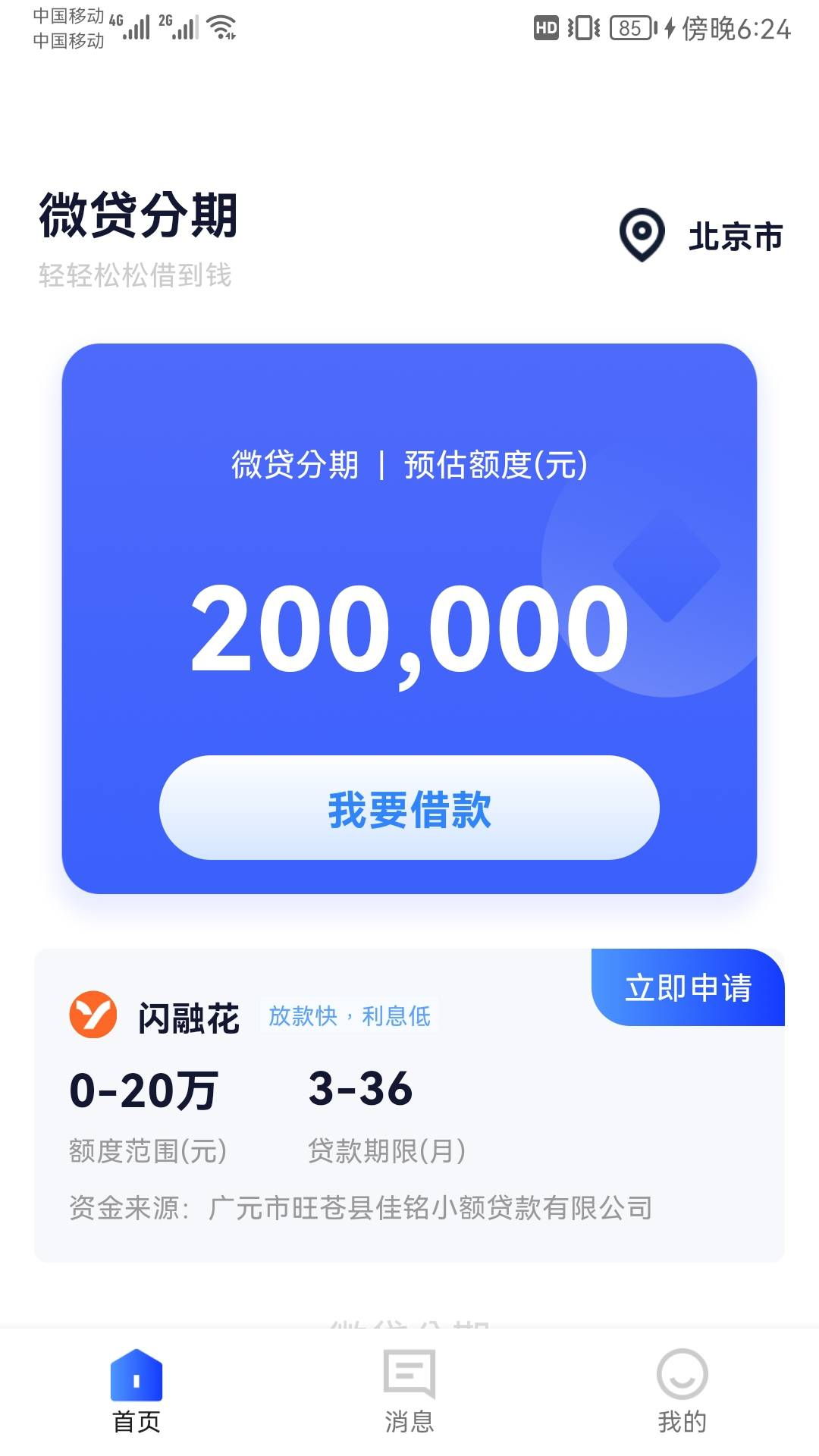Change the location from 北京市
Viewport: 819px width, 1456px height.
click(701, 236)
